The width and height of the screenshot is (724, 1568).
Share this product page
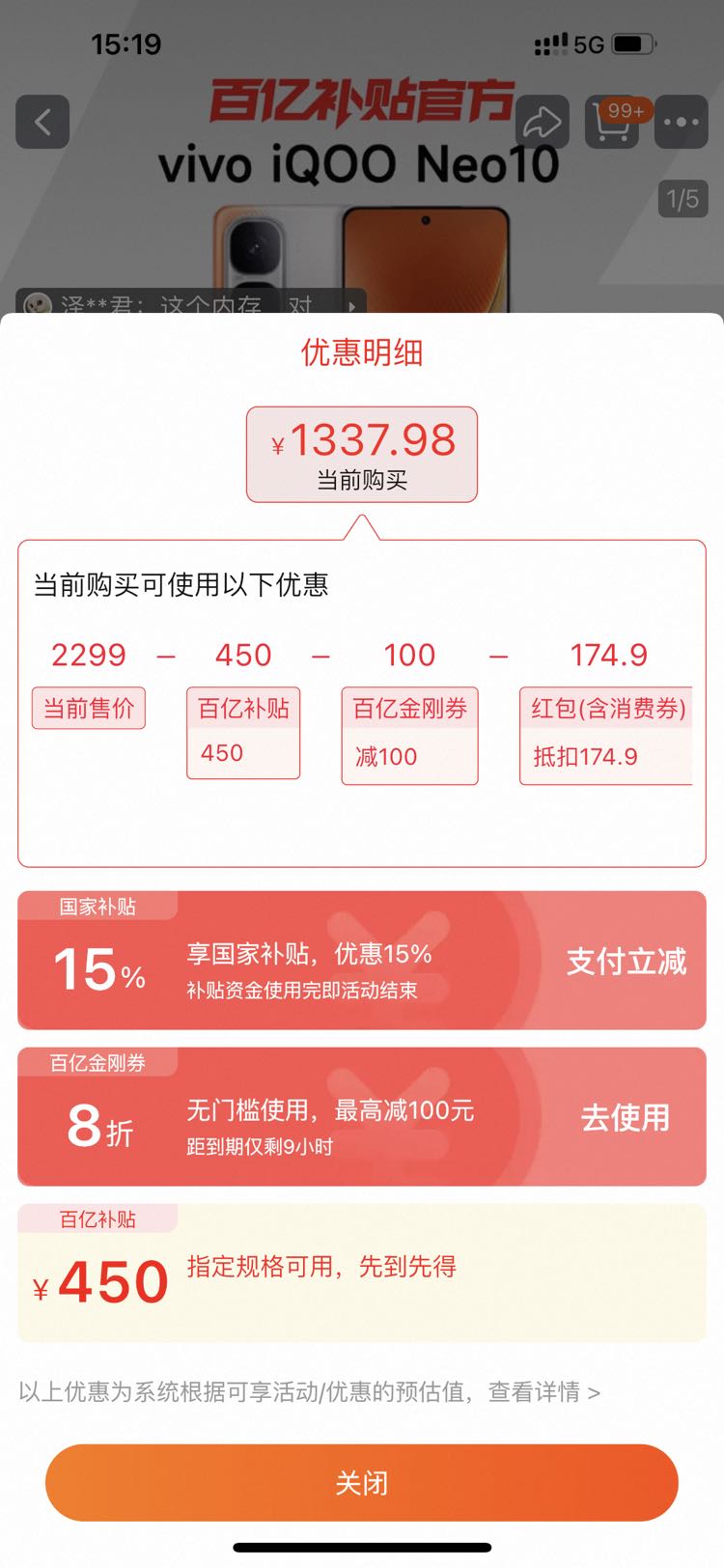tap(543, 123)
